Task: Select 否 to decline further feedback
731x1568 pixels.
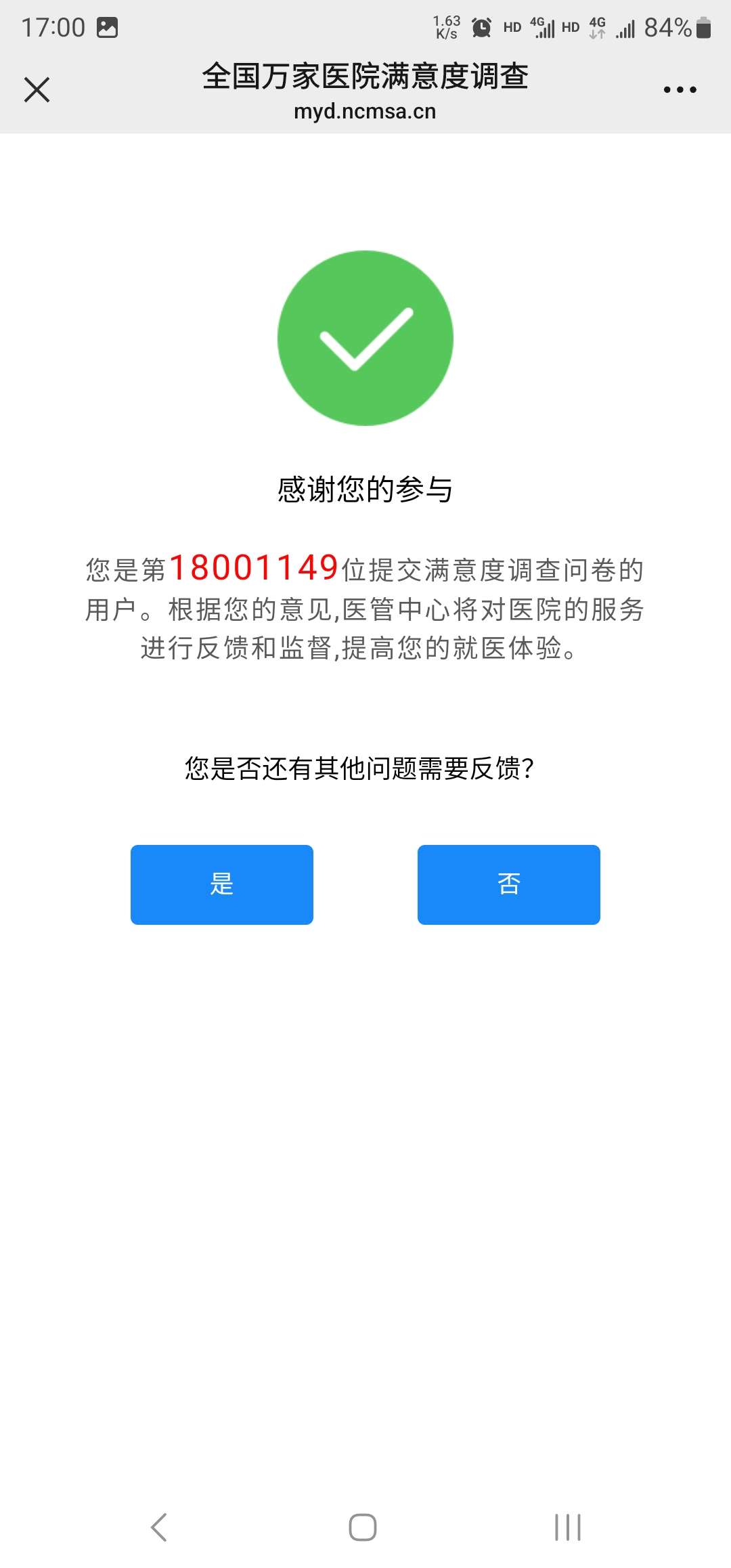Action: [508, 884]
